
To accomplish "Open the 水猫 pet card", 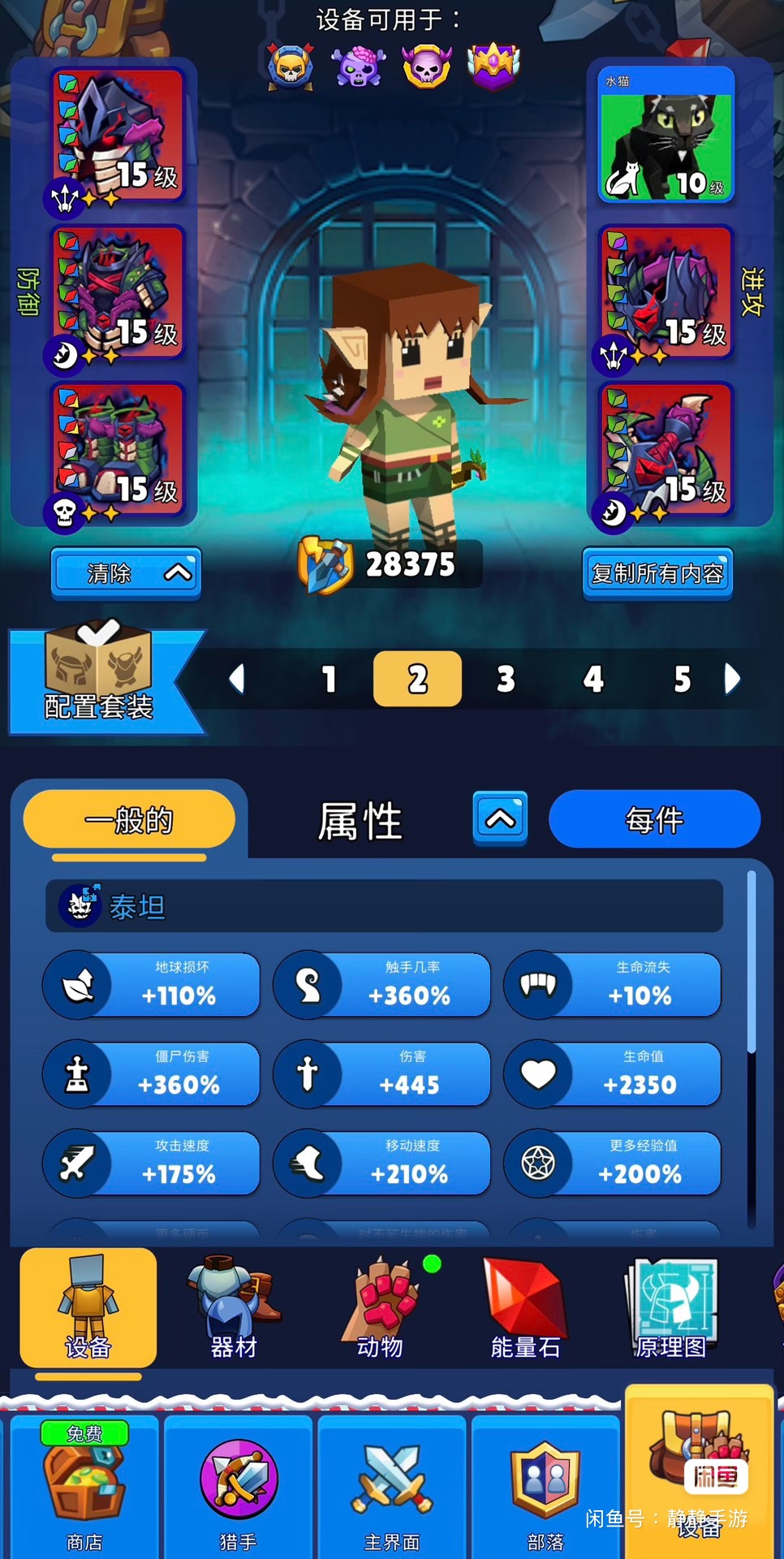I will (x=666, y=135).
